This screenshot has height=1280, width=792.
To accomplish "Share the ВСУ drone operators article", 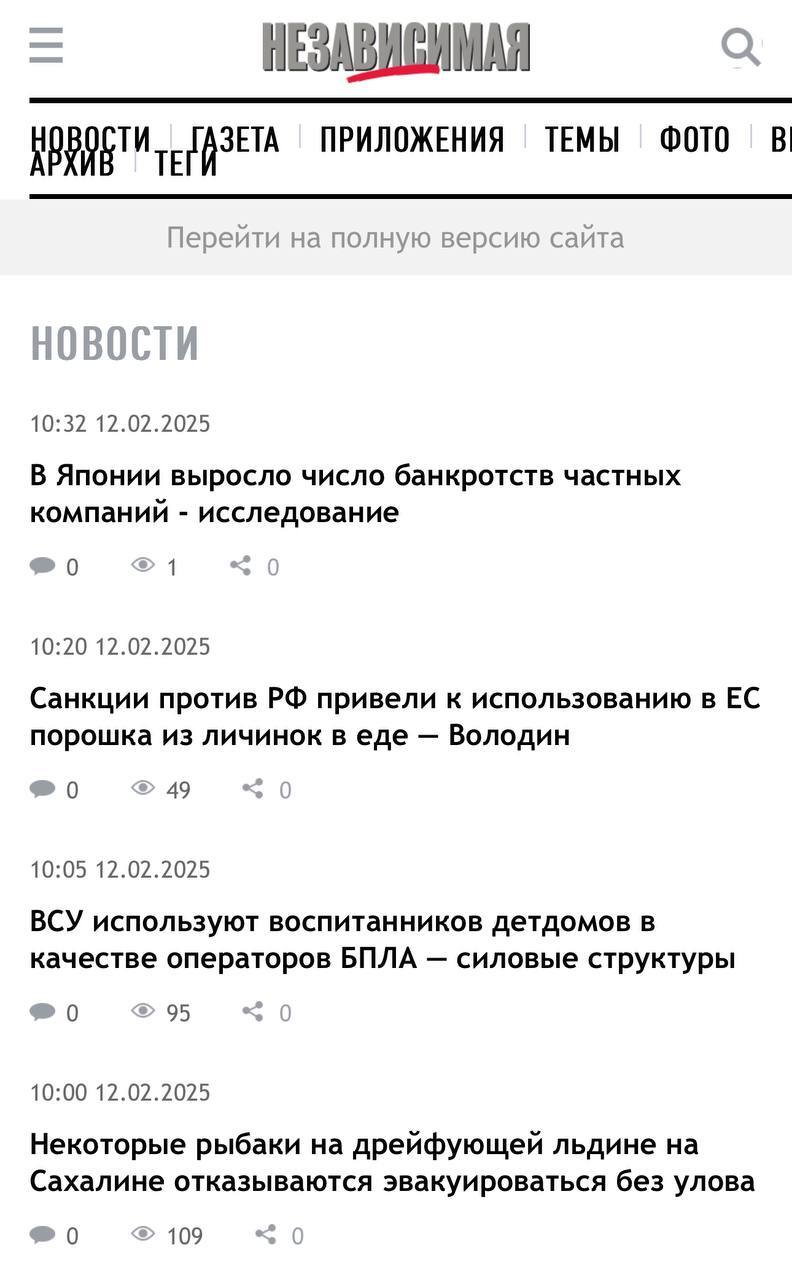I will pyautogui.click(x=267, y=1013).
